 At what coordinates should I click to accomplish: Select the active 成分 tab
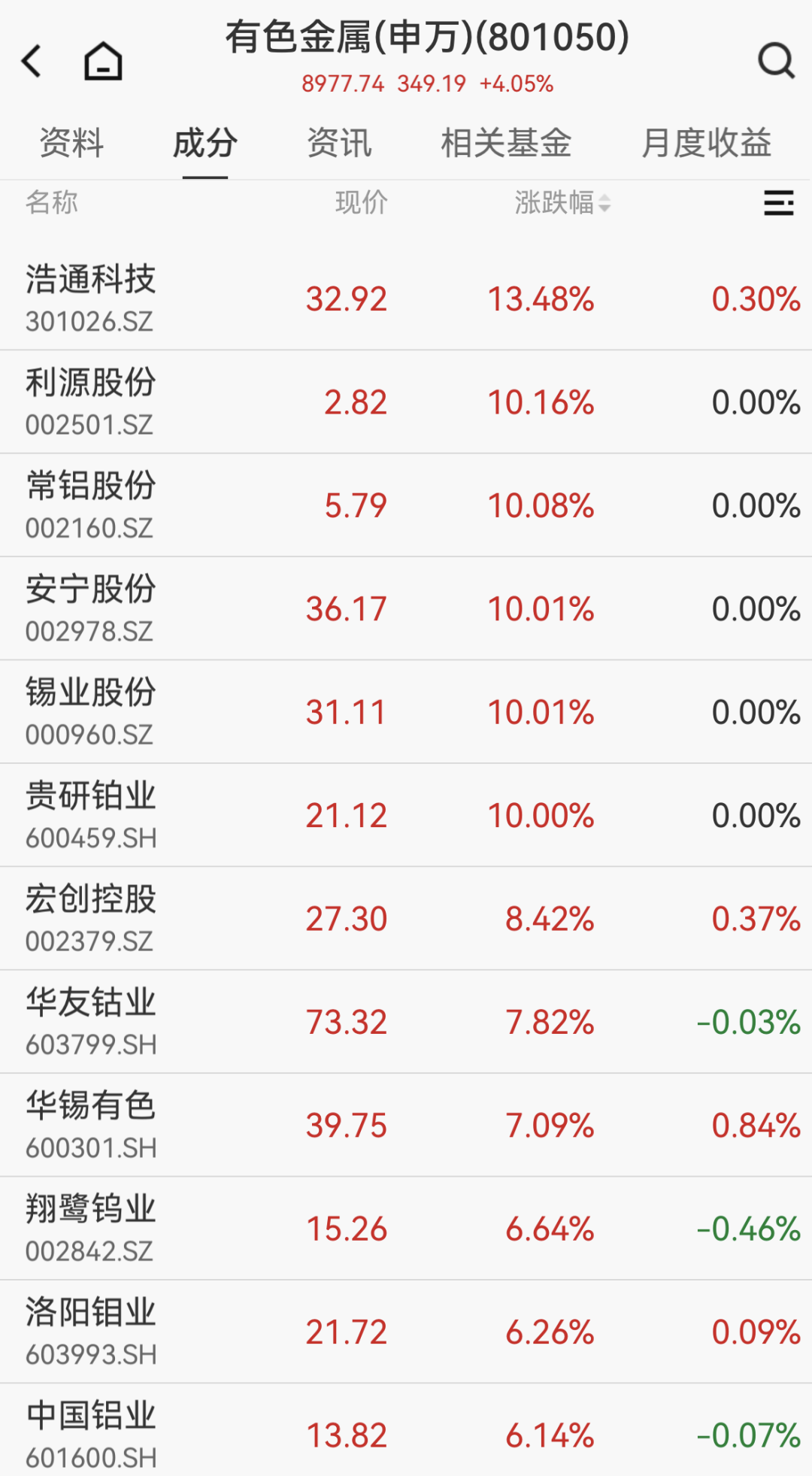[205, 143]
